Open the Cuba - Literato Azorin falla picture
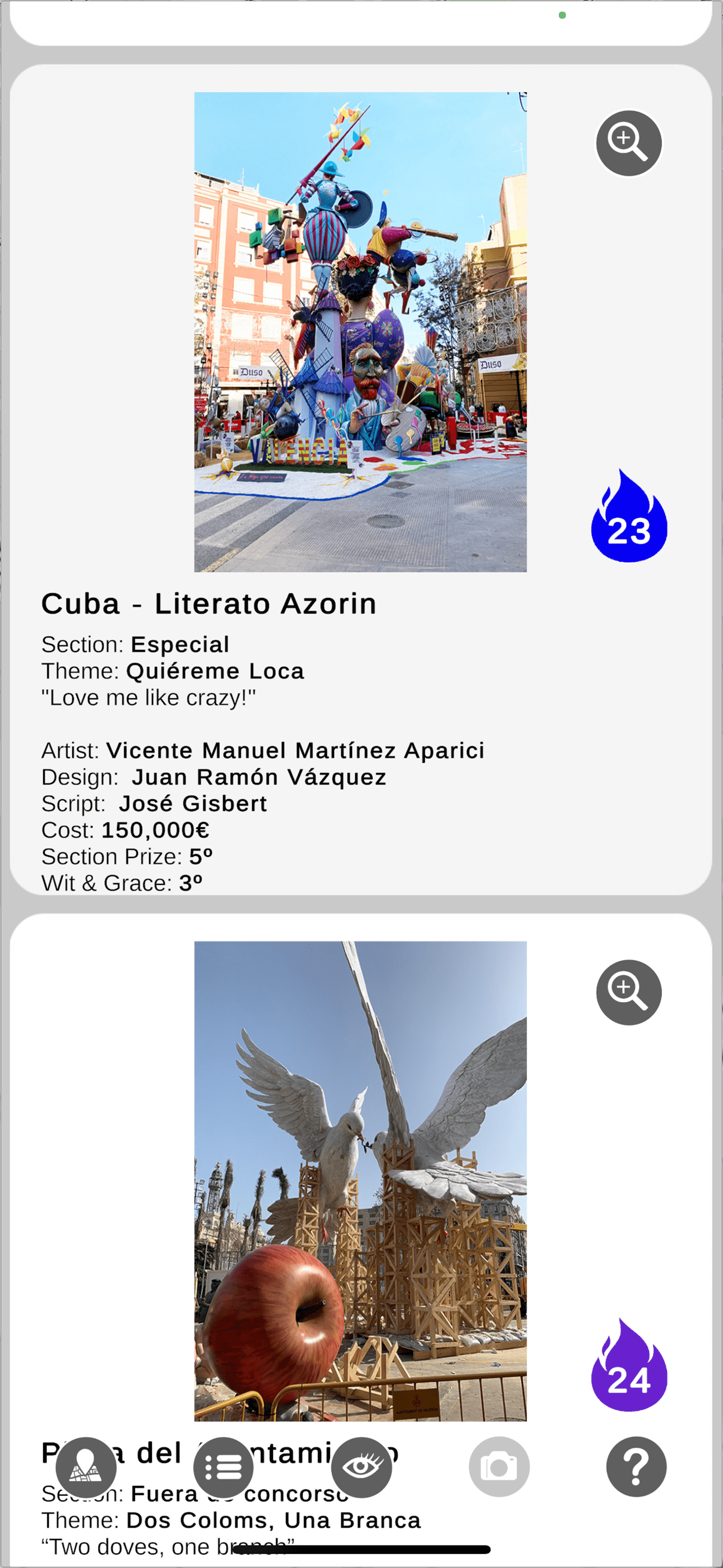Image resolution: width=723 pixels, height=1568 pixels. pyautogui.click(x=360, y=332)
